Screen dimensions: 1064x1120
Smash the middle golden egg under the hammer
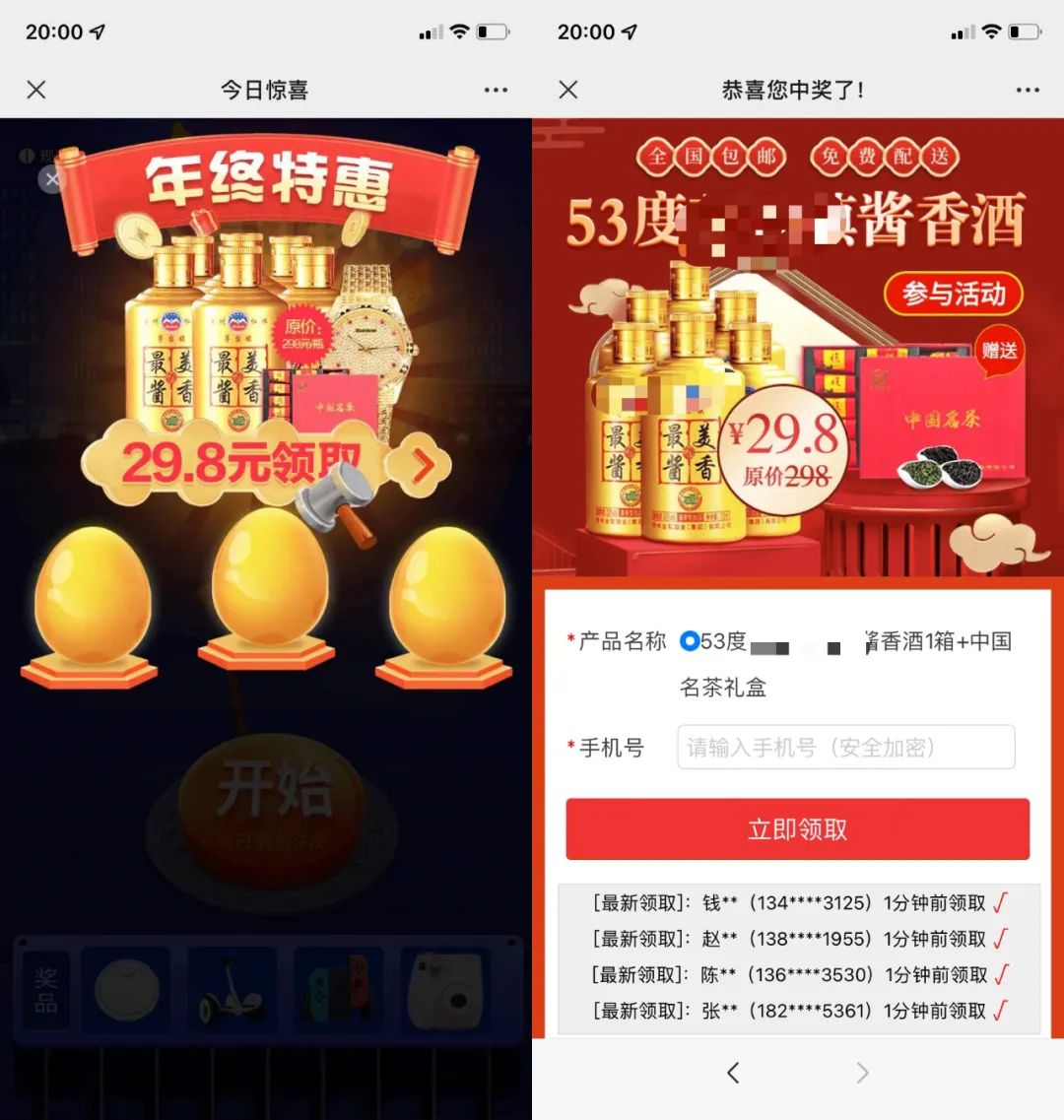point(269,579)
